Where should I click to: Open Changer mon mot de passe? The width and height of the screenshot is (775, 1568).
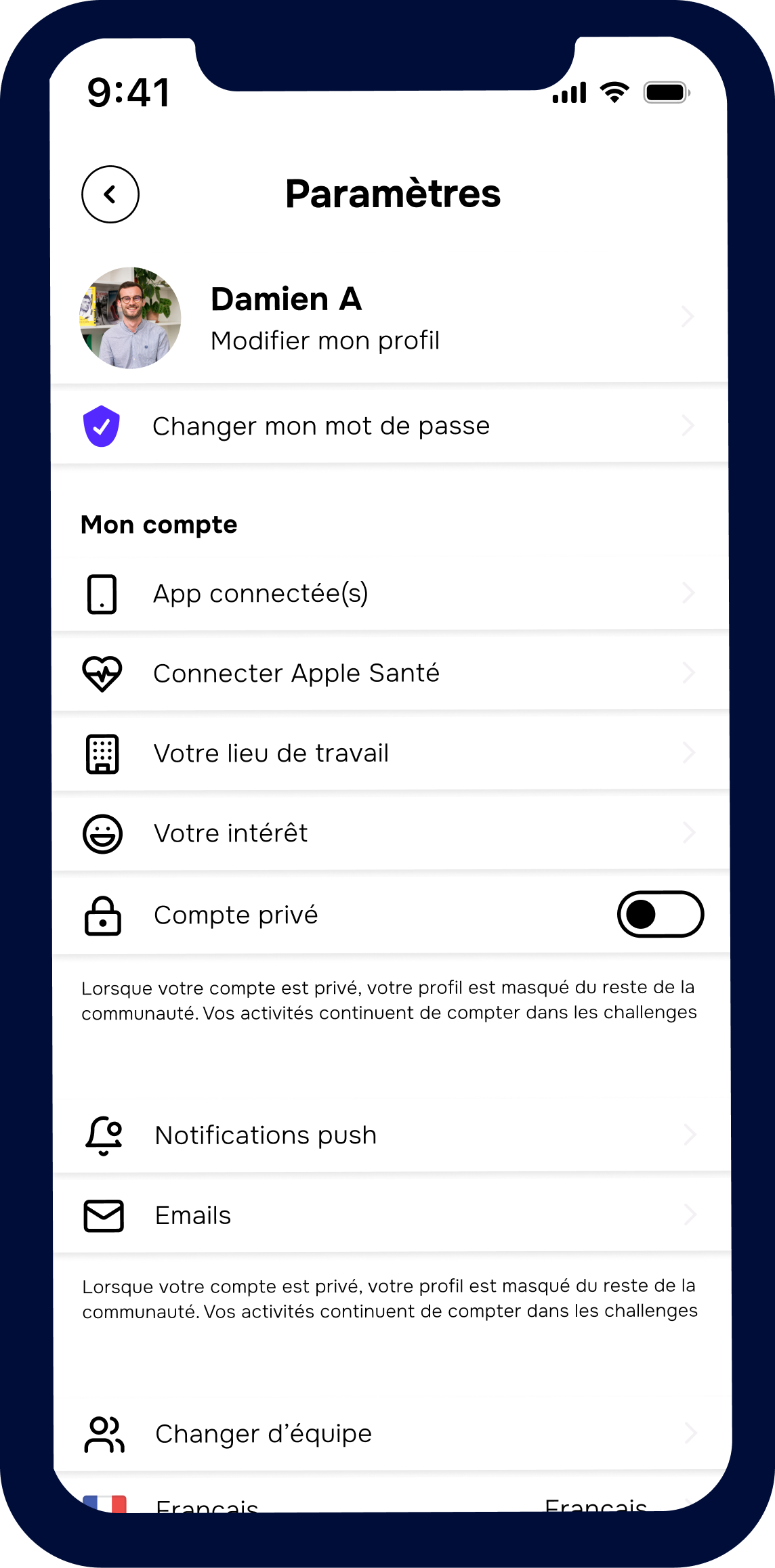[321, 426]
